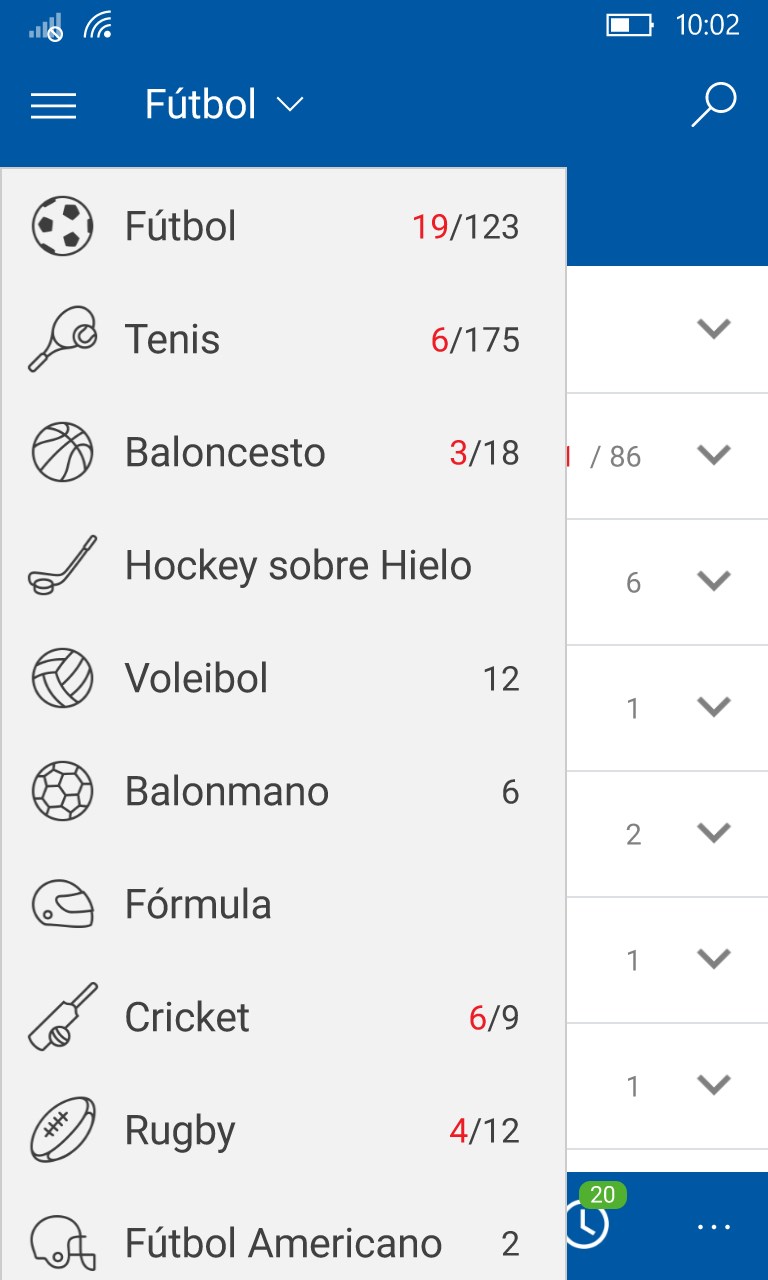Open the hamburger navigation menu
768x1280 pixels.
(x=53, y=104)
